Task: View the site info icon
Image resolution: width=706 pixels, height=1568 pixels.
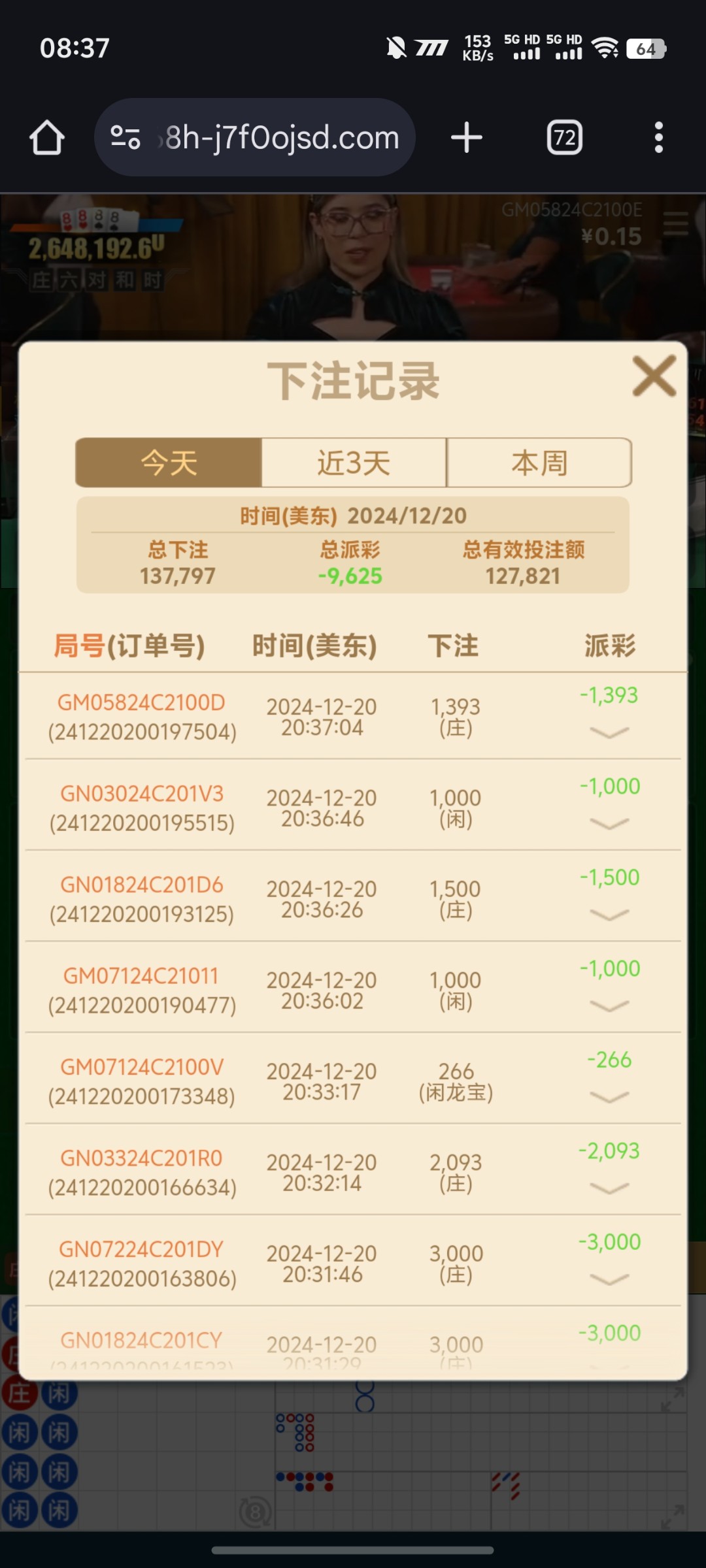Action: point(125,138)
